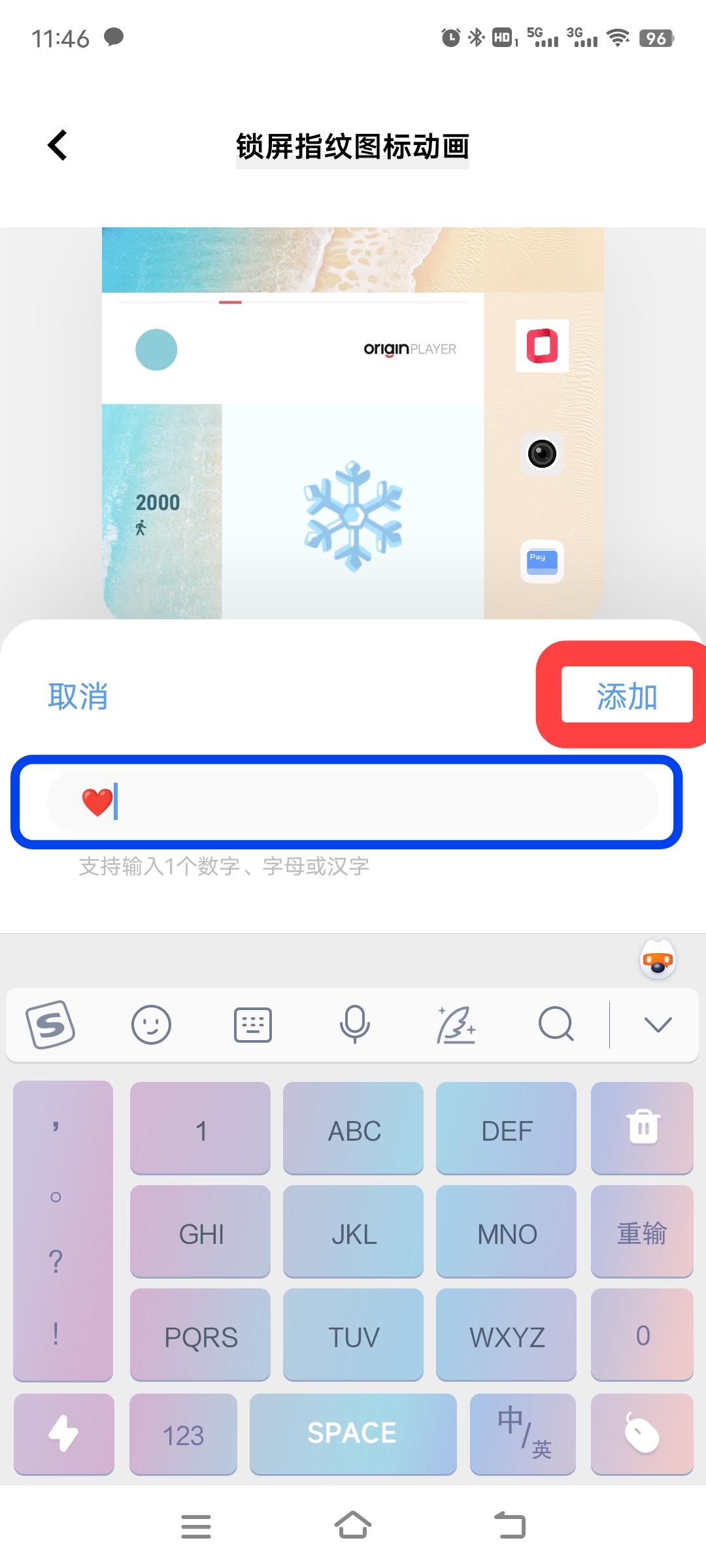Tap the SPACE key
706x1568 pixels.
(x=352, y=1433)
